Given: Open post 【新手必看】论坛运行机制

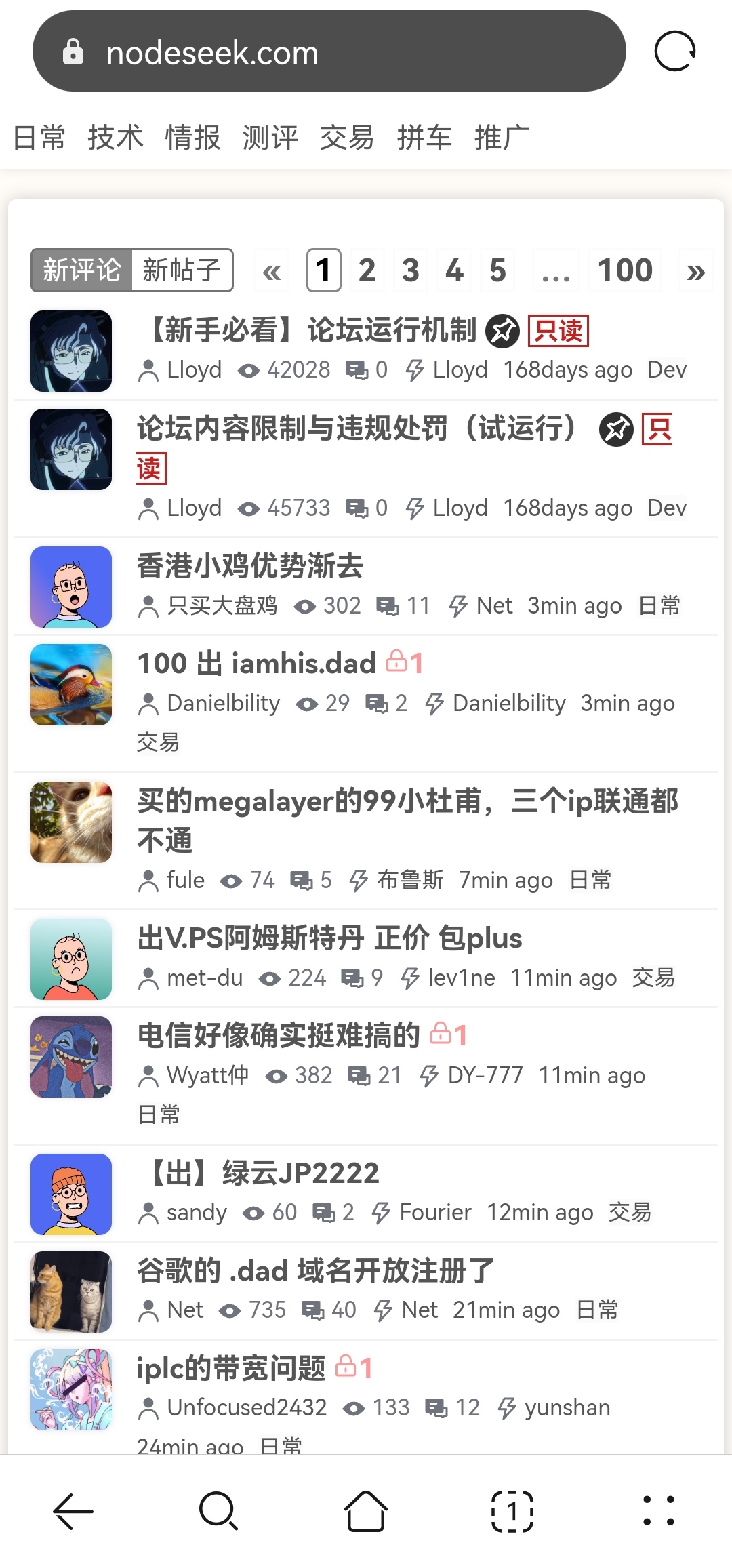Looking at the screenshot, I should 310,330.
